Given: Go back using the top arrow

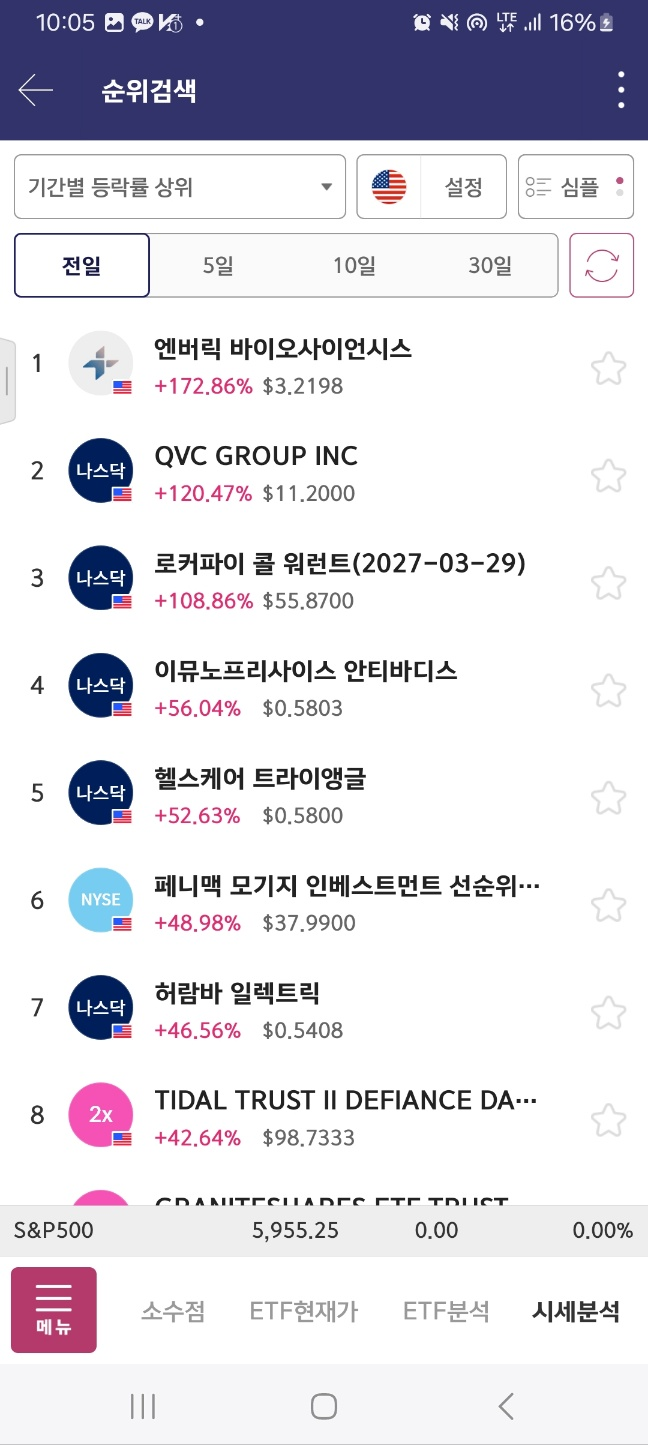Looking at the screenshot, I should coord(36,91).
